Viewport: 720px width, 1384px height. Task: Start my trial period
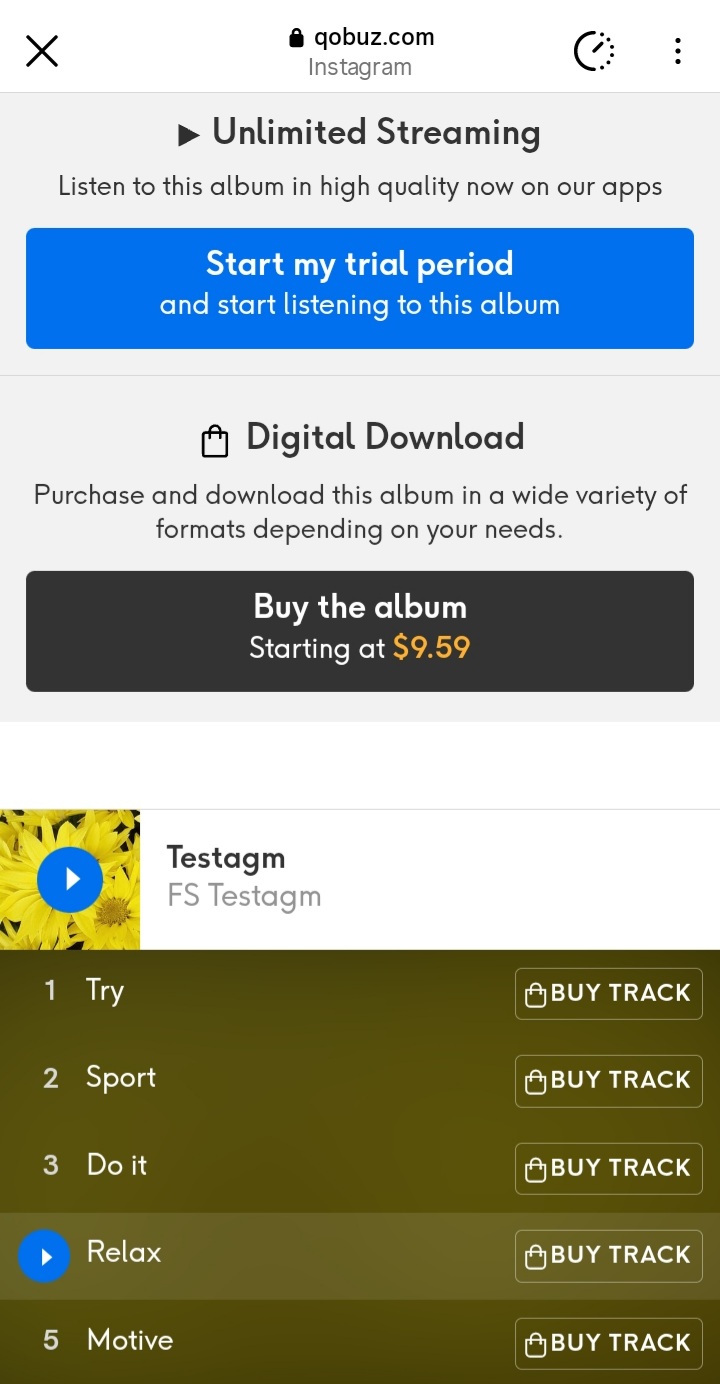(x=360, y=288)
